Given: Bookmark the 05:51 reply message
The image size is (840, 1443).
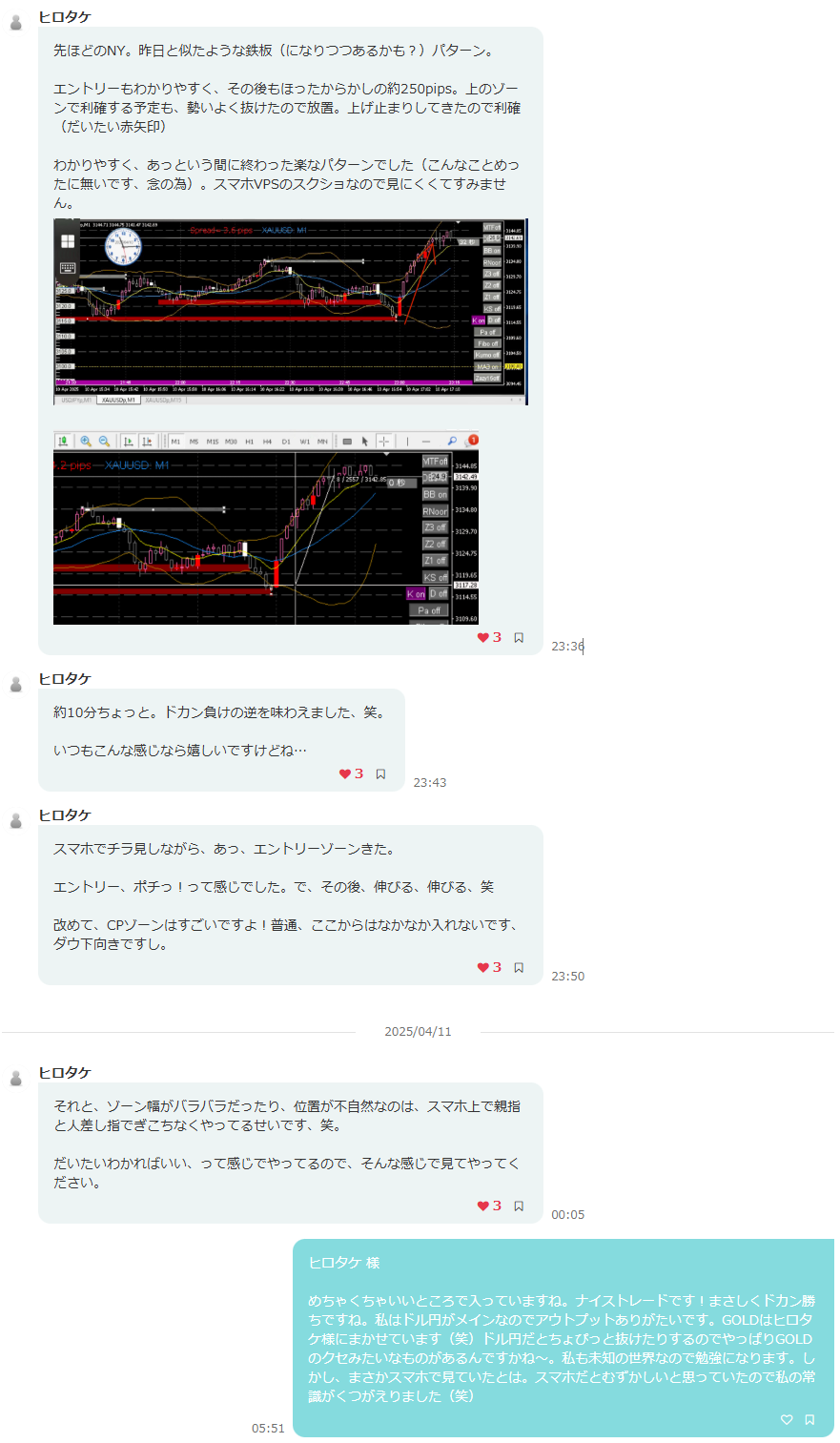Looking at the screenshot, I should 809,1420.
